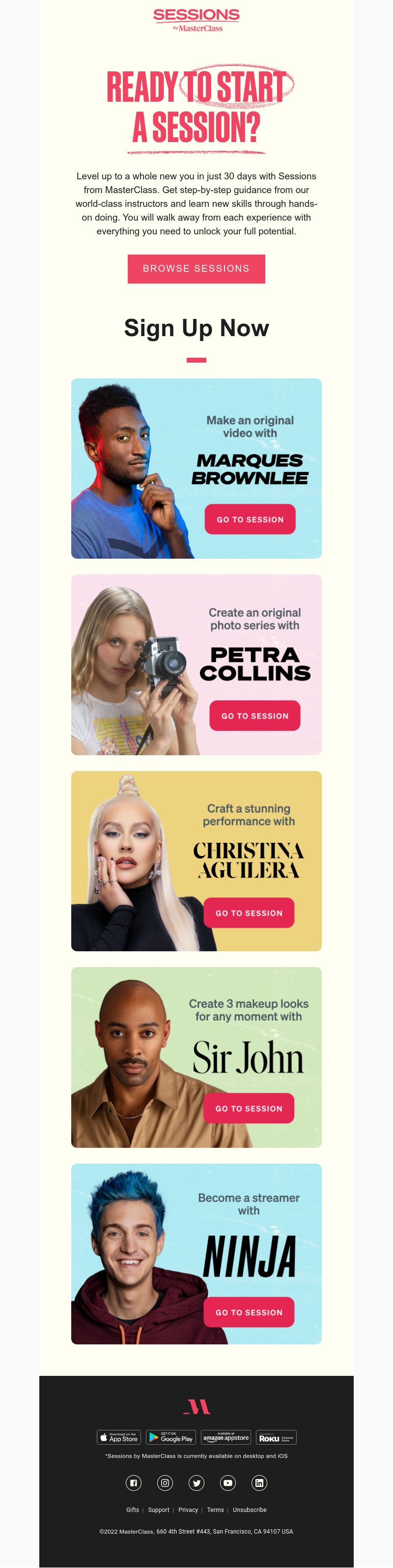Go to Sir John's makeup session

pos(248,1109)
